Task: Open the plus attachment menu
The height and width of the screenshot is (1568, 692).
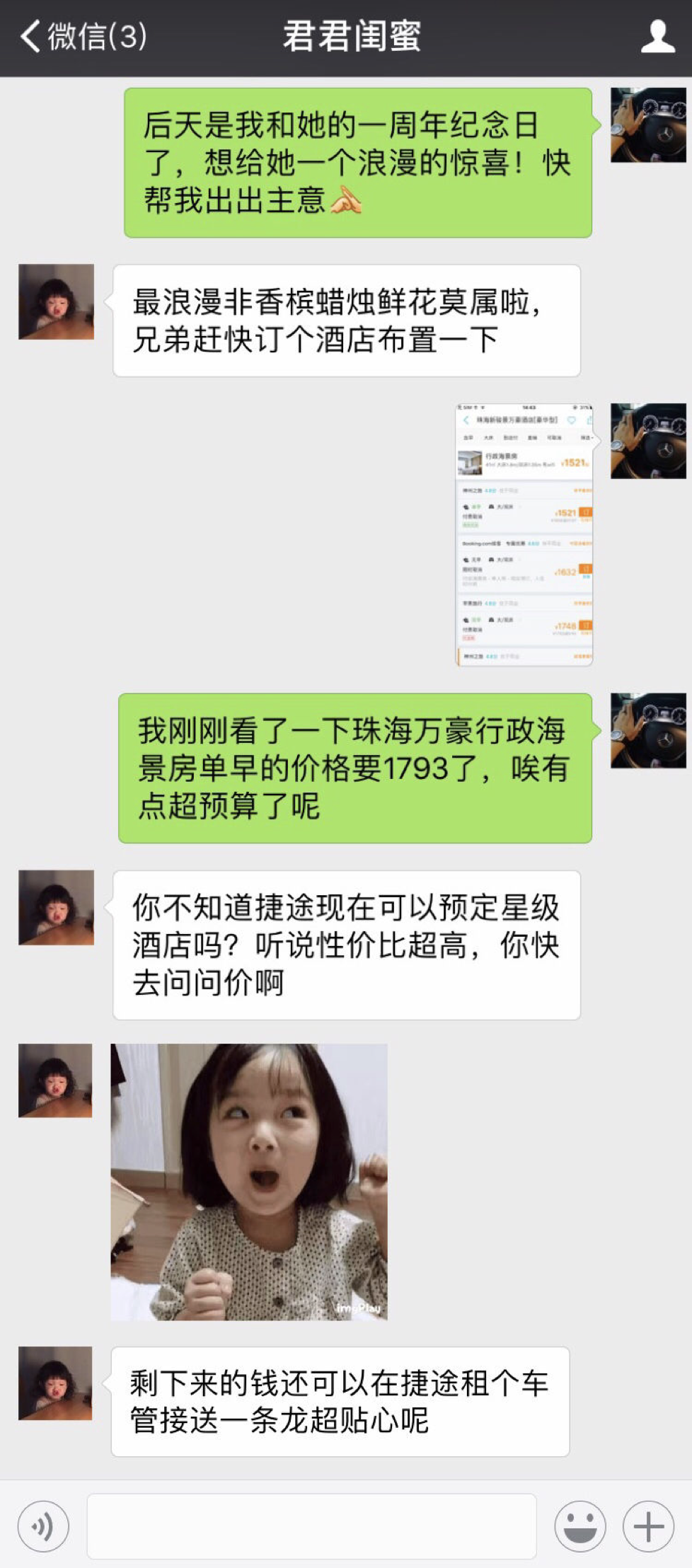Action: (648, 1526)
